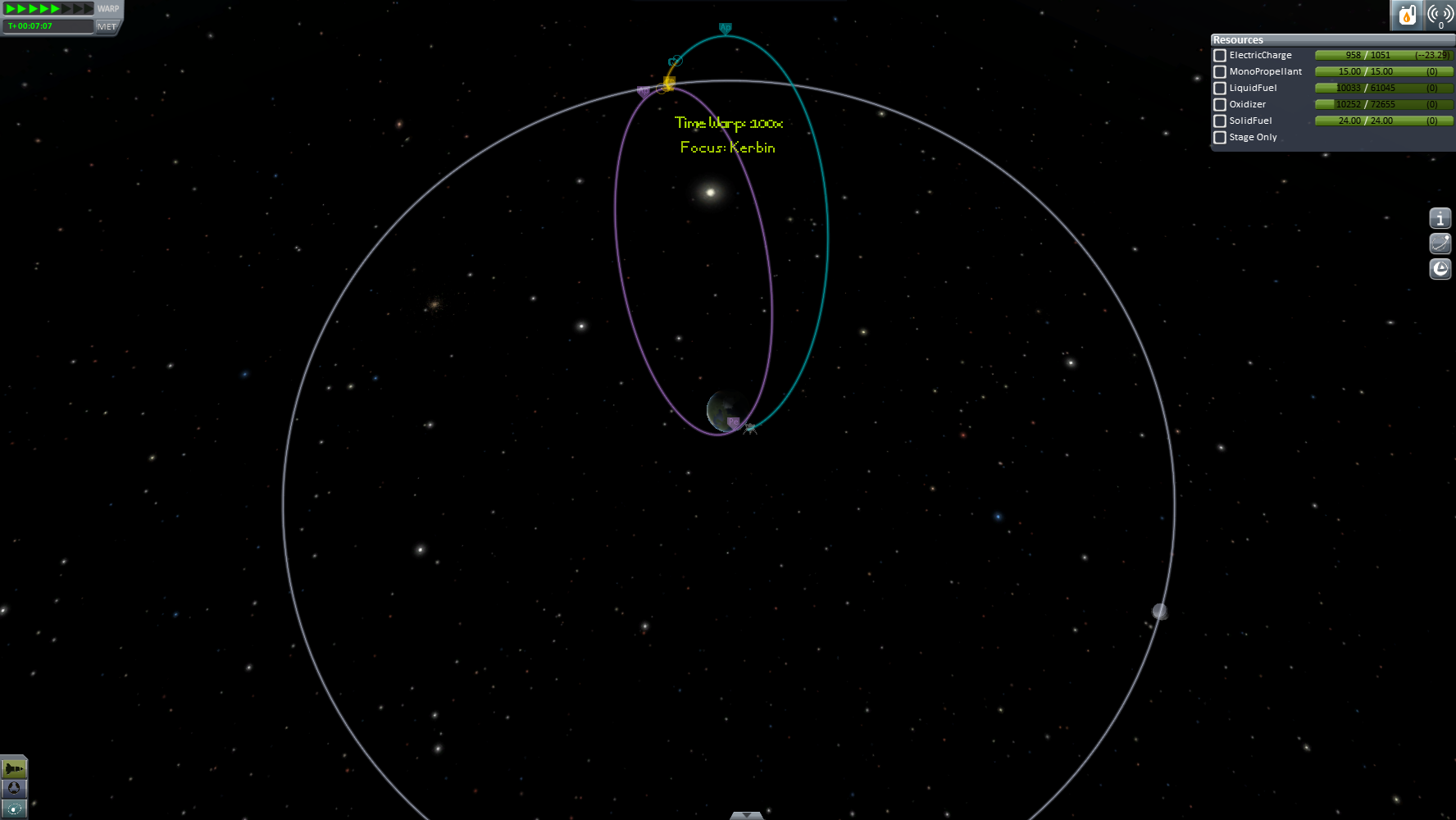This screenshot has width=1456, height=820.
Task: Switch the MET time display mode
Action: [107, 26]
